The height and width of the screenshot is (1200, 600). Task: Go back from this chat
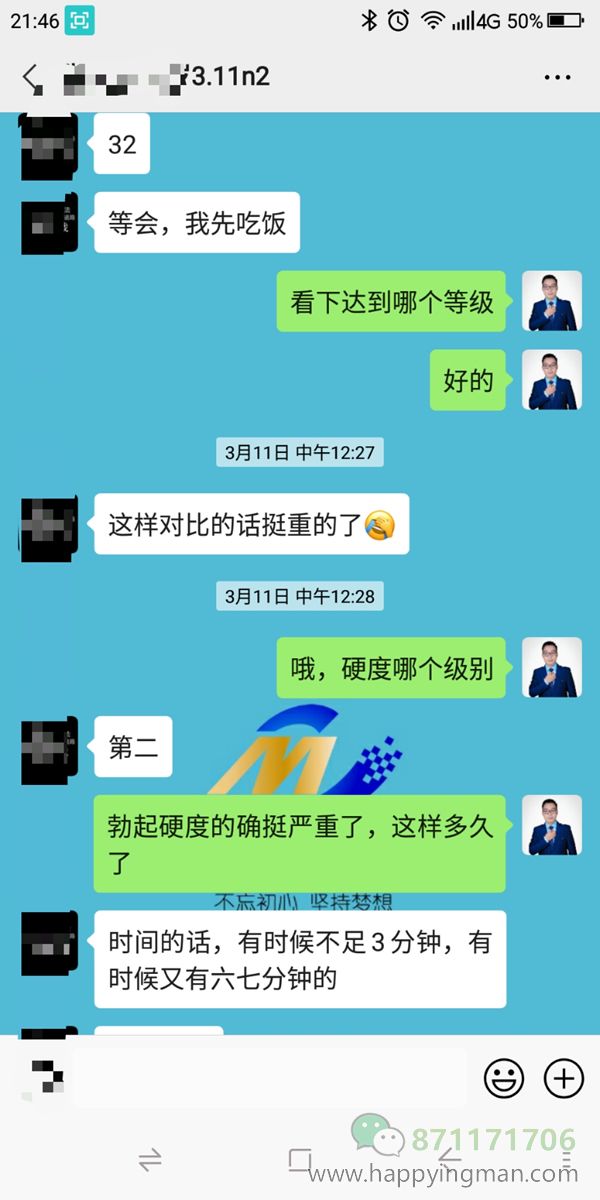(x=31, y=77)
